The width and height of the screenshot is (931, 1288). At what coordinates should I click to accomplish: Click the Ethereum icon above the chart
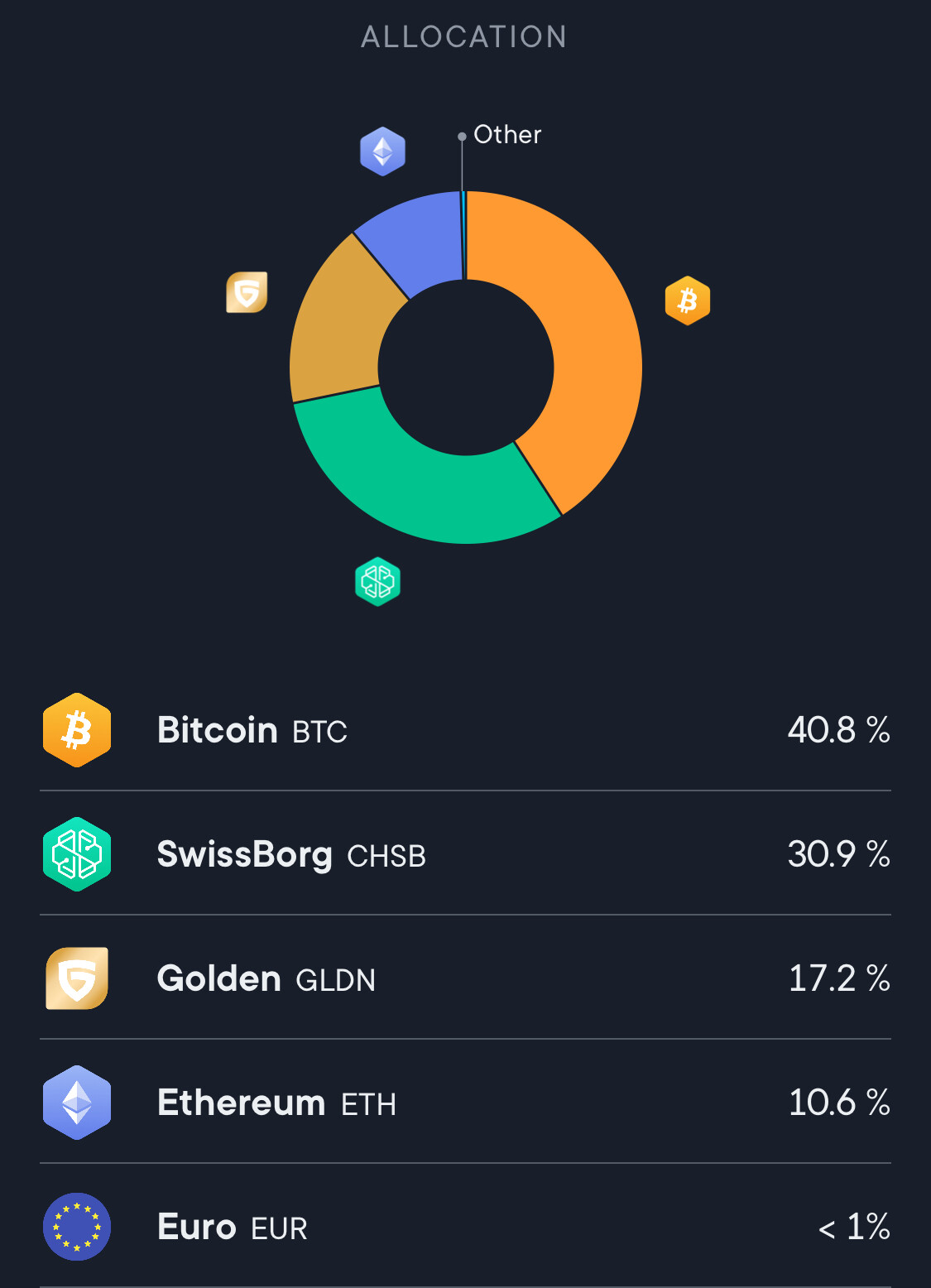pos(383,150)
